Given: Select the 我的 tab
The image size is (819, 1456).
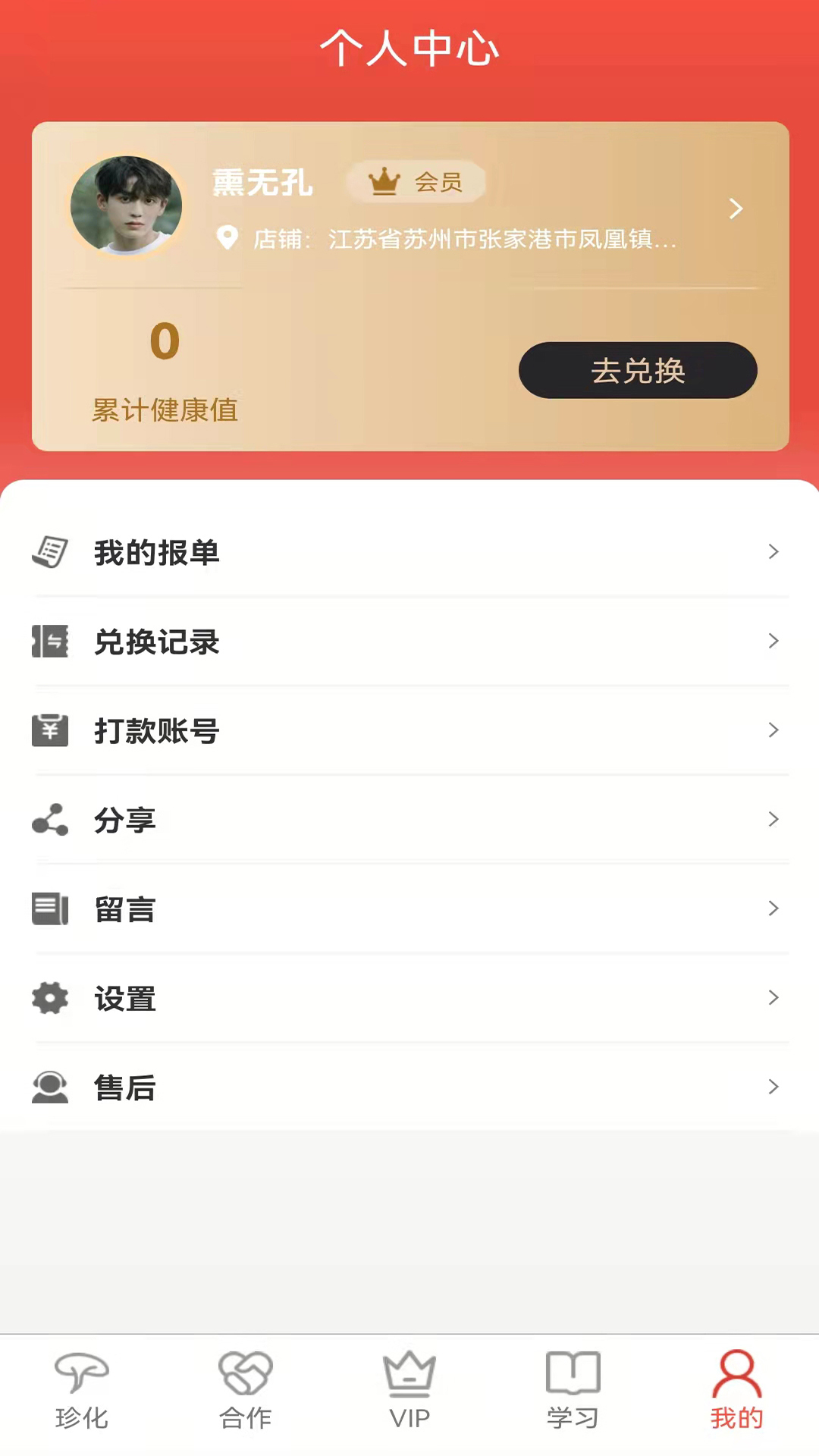Looking at the screenshot, I should coord(736,1391).
